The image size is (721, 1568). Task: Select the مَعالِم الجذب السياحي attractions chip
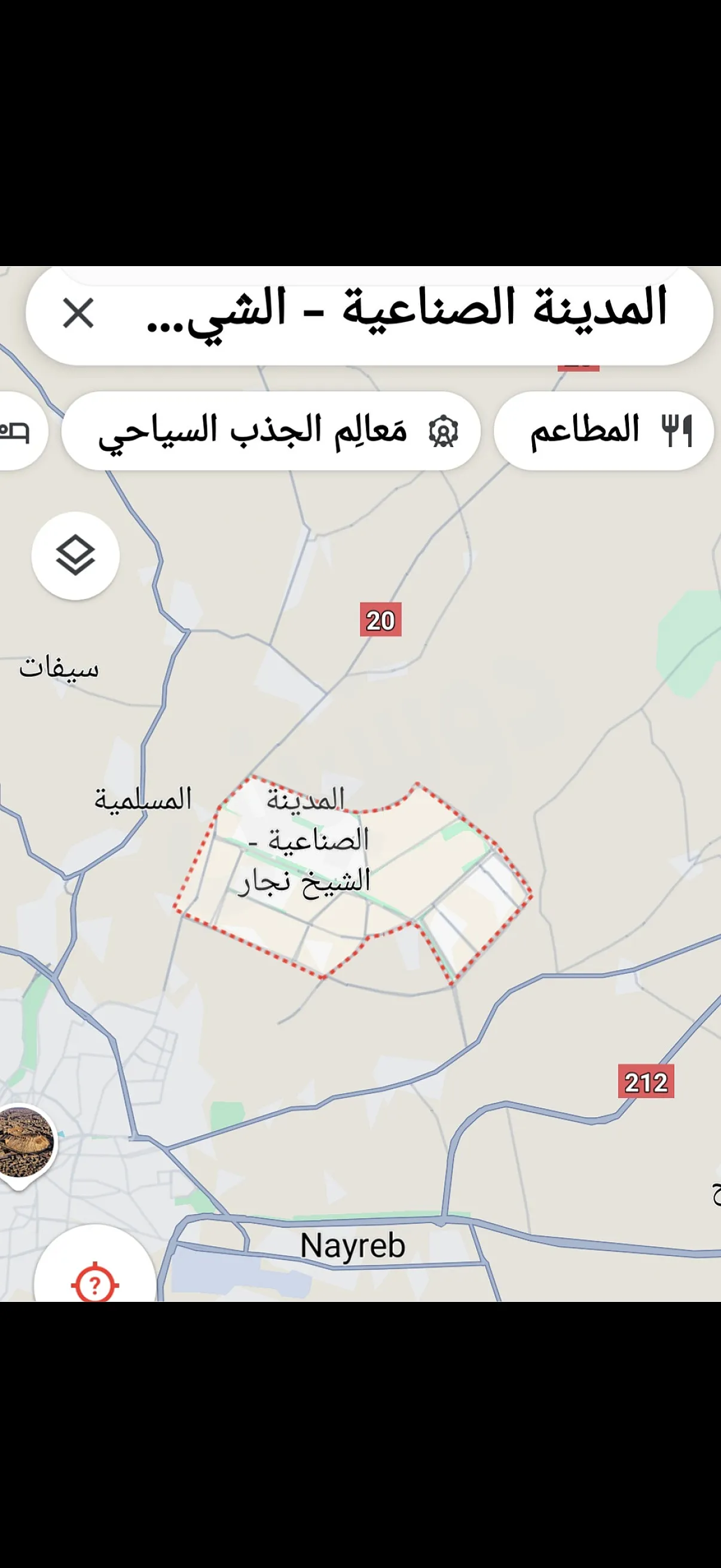point(271,431)
